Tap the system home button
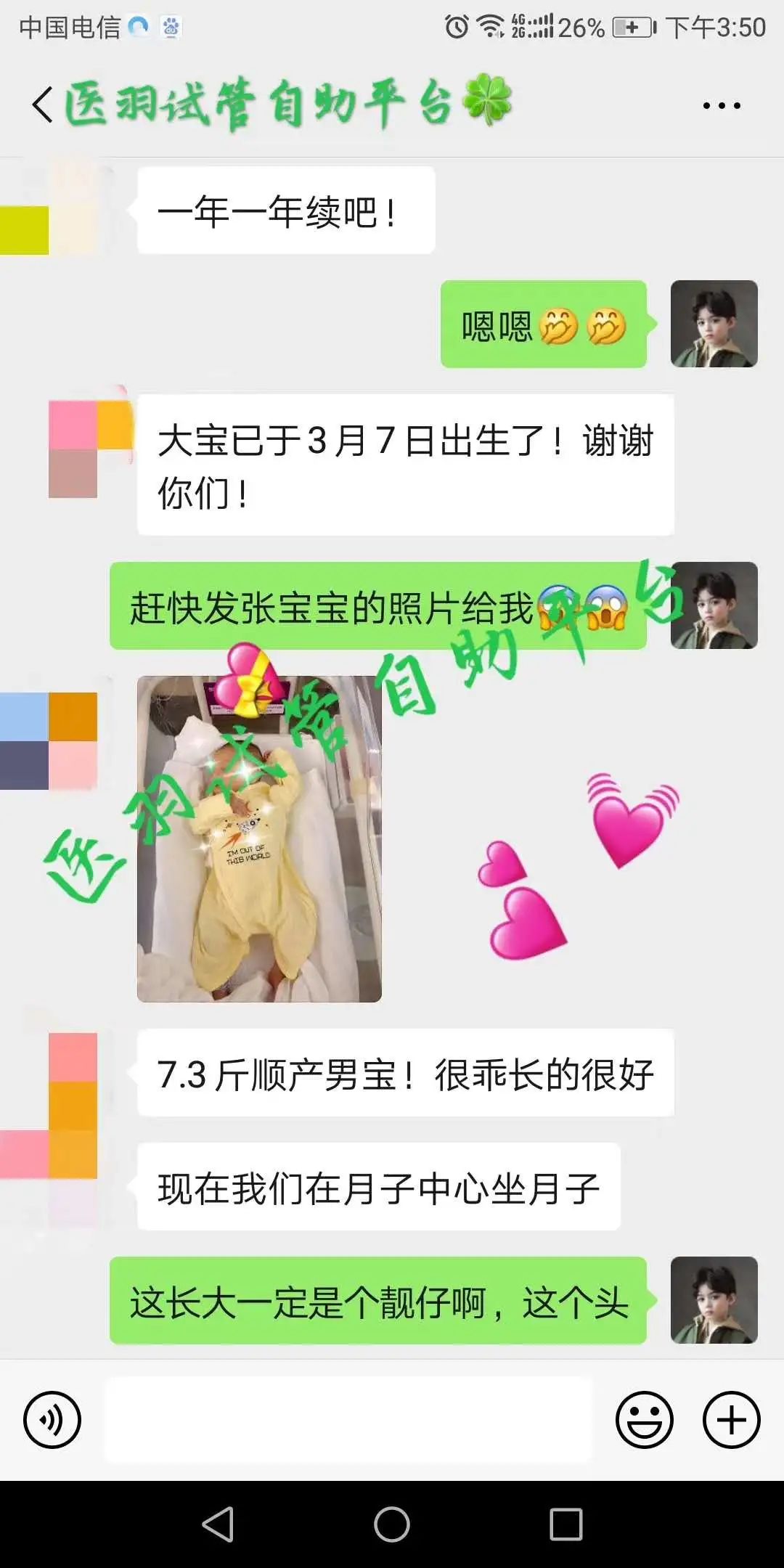 pos(392,1524)
